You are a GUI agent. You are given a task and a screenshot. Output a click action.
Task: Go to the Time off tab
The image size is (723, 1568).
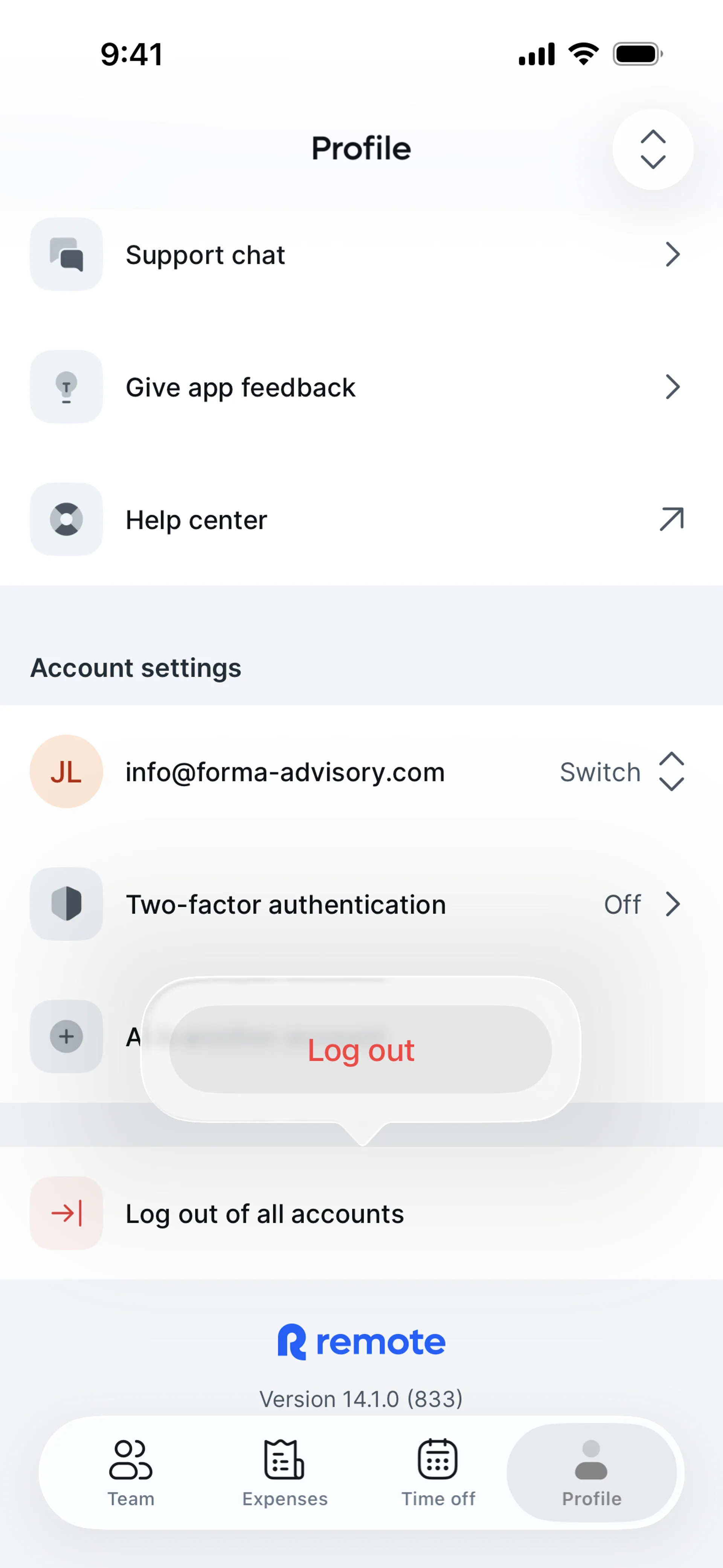click(438, 1473)
